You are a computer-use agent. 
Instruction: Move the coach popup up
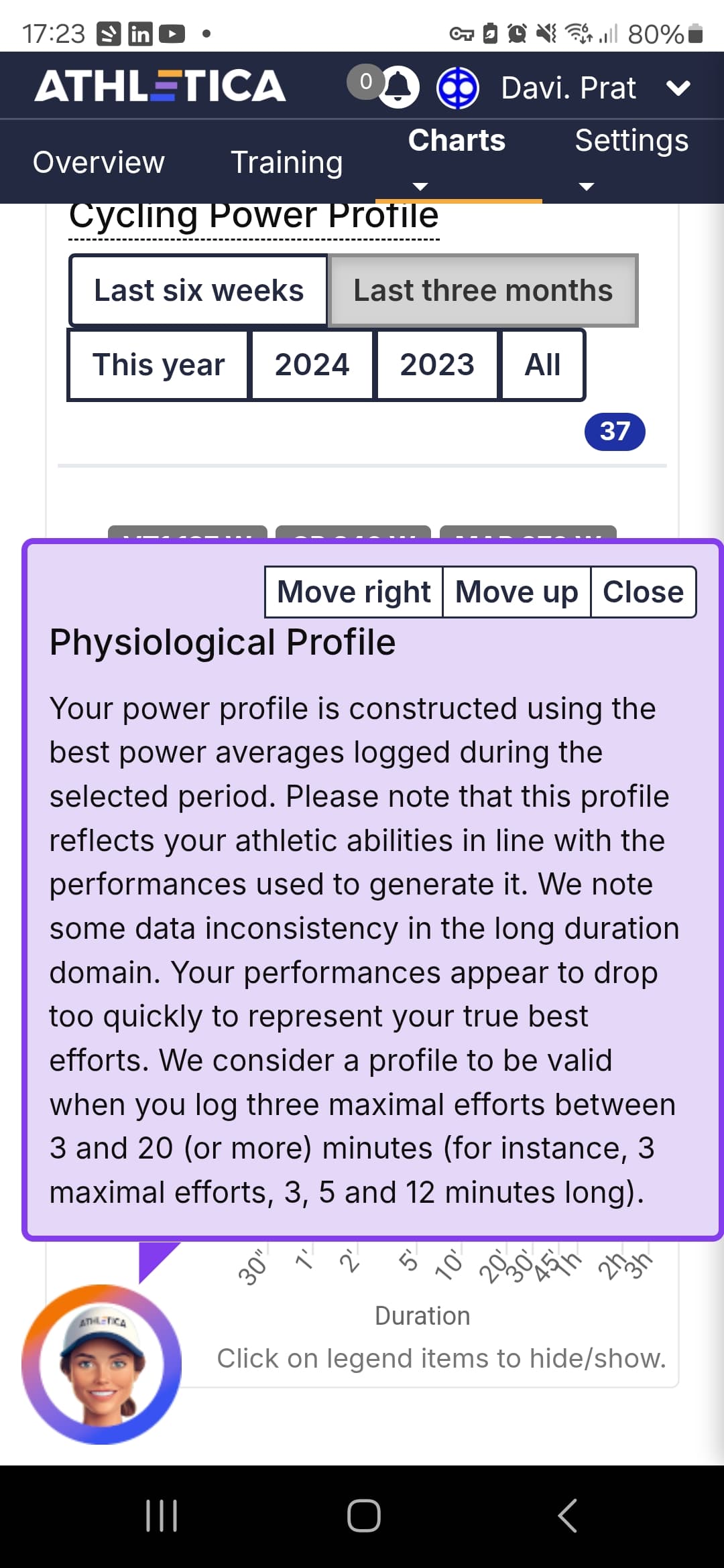(516, 592)
